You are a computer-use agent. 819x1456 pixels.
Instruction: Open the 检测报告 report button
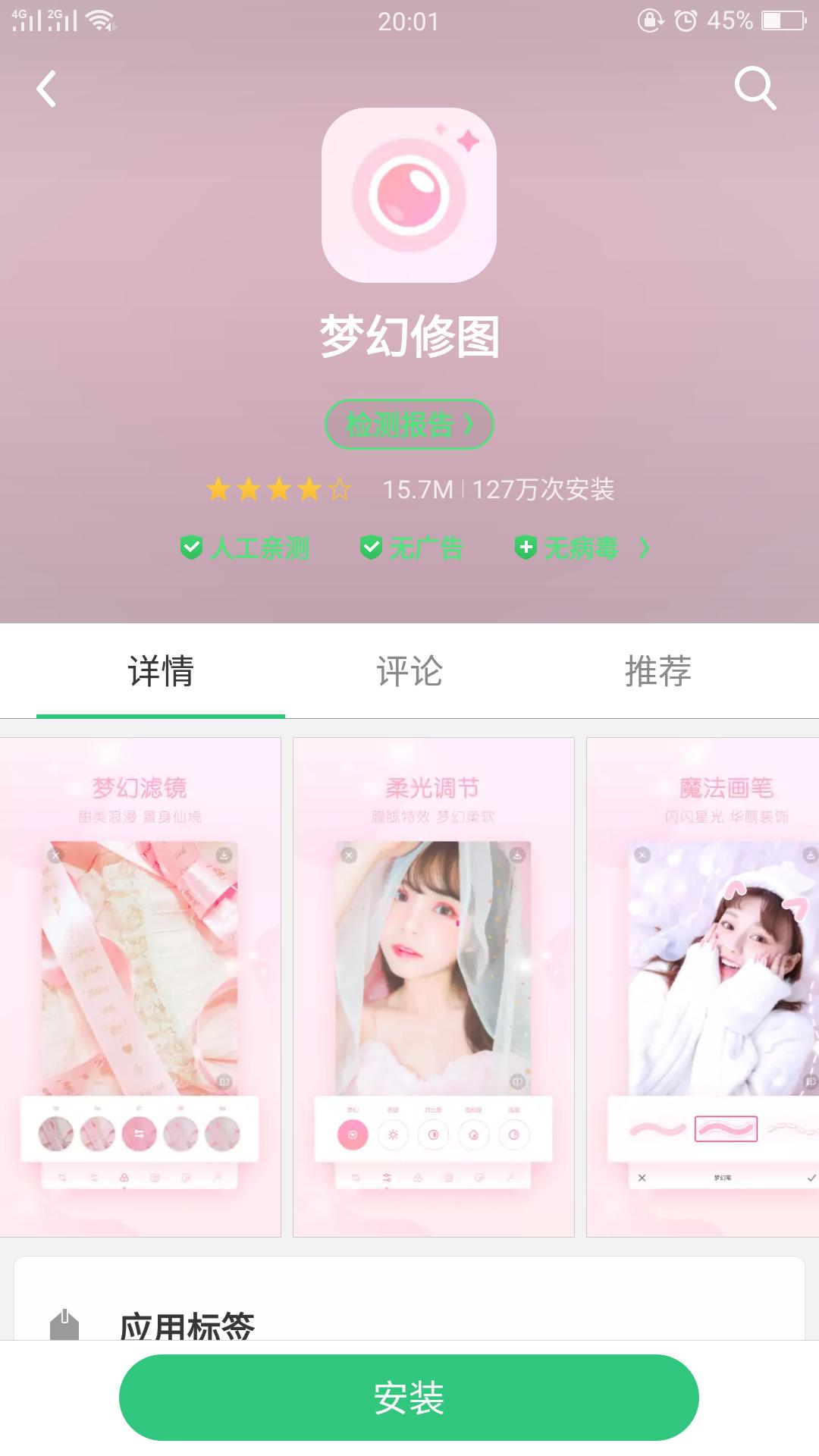[409, 425]
